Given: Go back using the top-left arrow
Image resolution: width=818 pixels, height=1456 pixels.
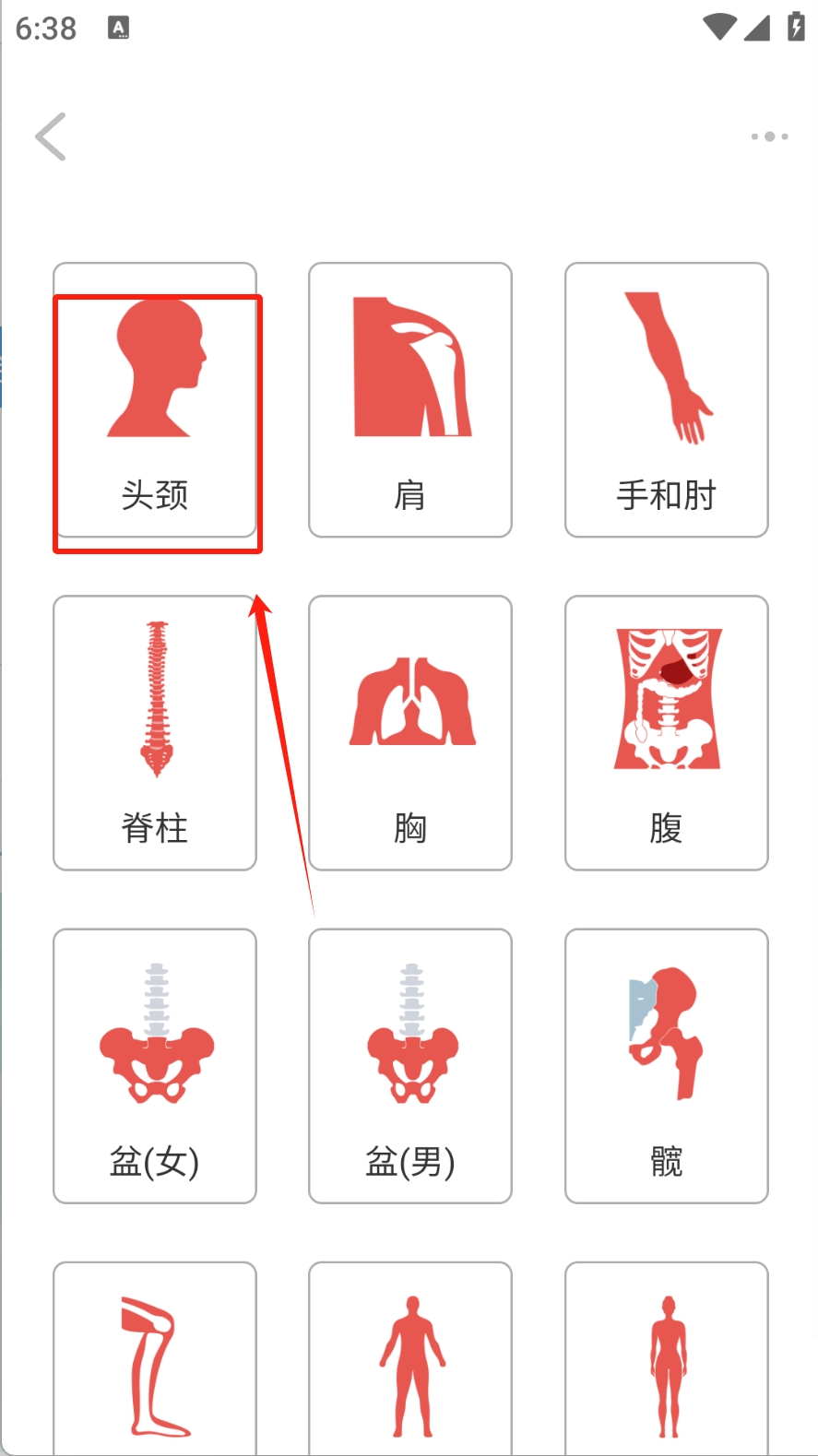Looking at the screenshot, I should coord(52,136).
